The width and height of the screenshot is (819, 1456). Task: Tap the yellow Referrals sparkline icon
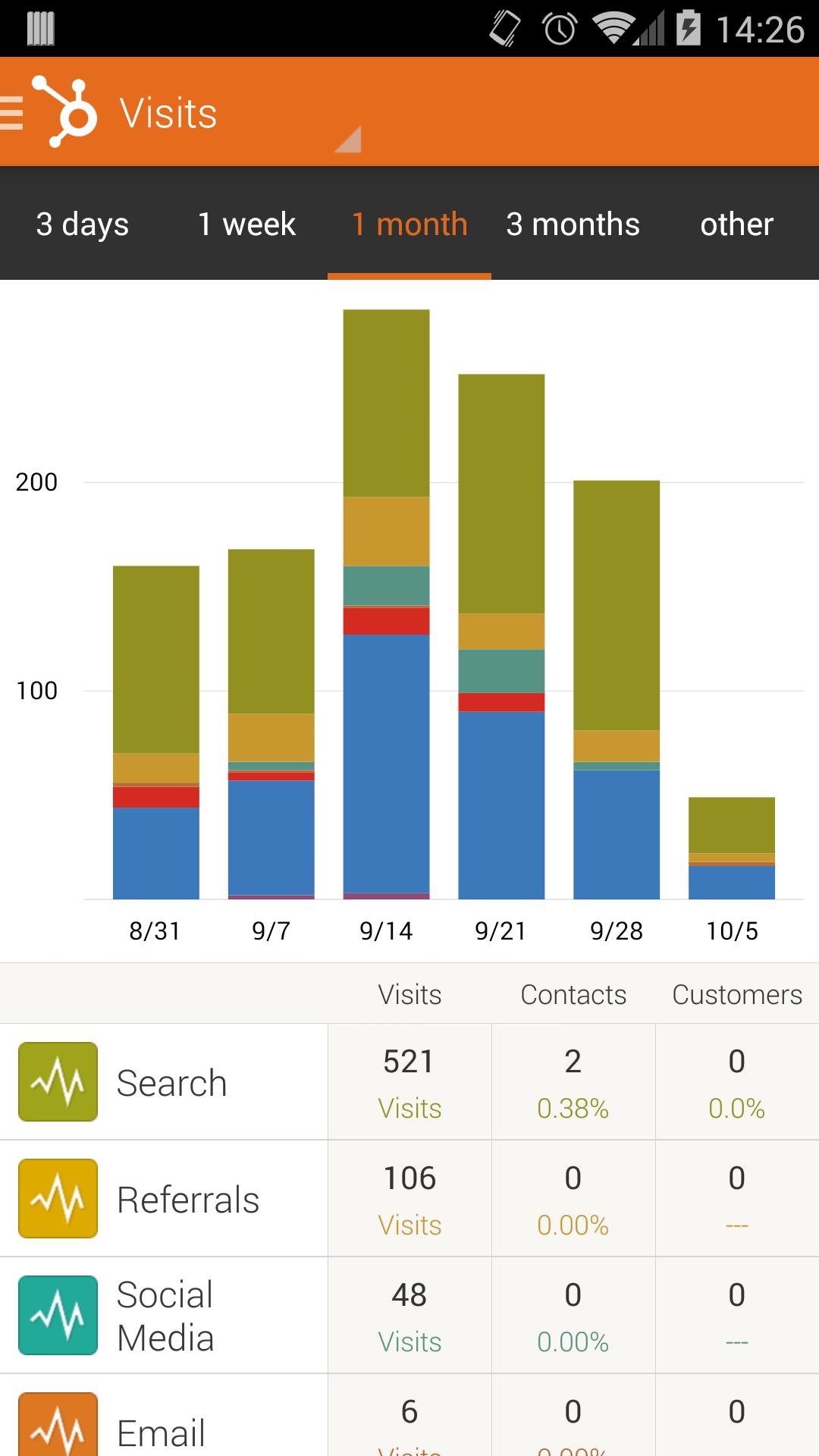pyautogui.click(x=58, y=1198)
